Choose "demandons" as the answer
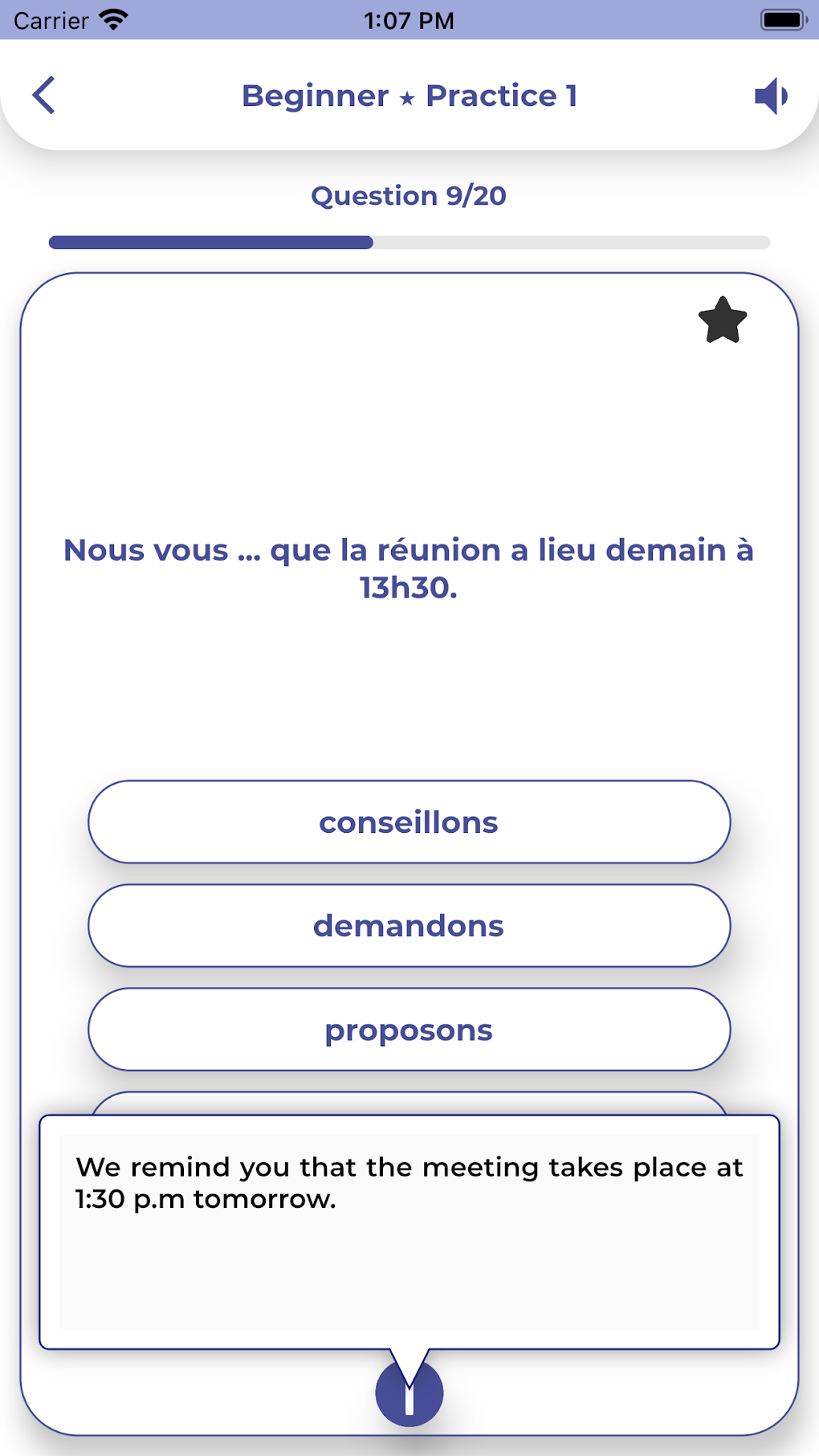 pos(409,926)
